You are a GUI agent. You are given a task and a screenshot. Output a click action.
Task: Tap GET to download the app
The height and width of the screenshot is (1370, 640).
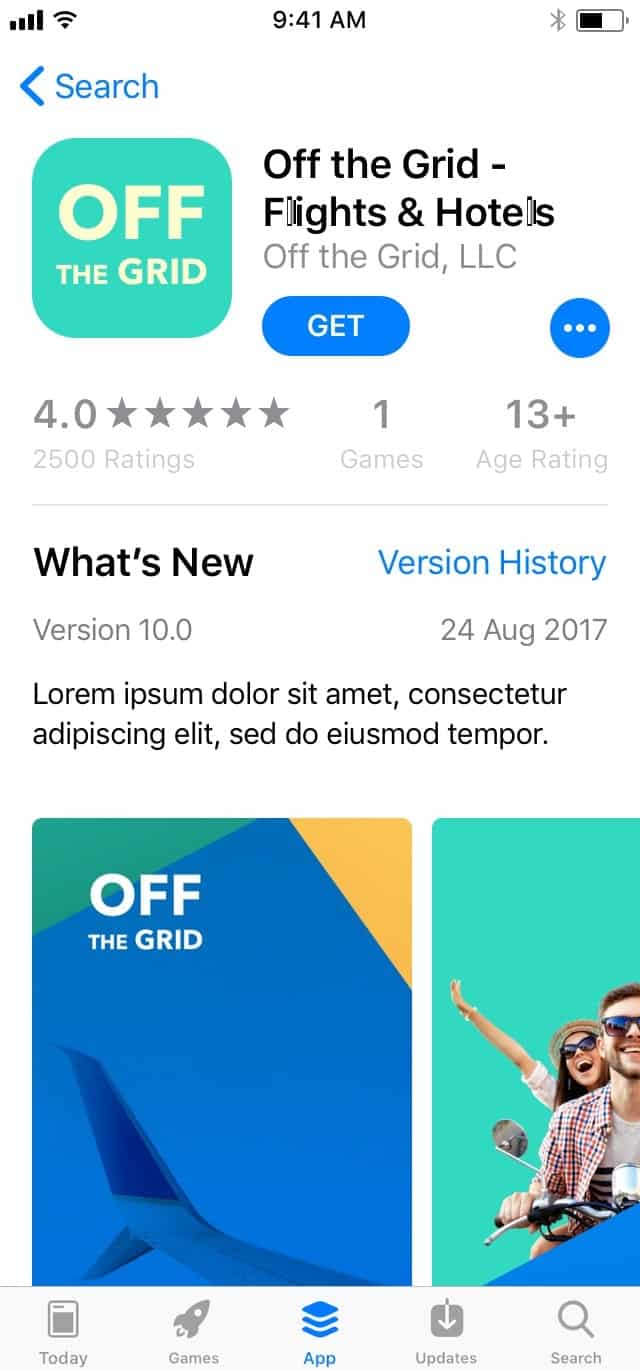point(336,326)
